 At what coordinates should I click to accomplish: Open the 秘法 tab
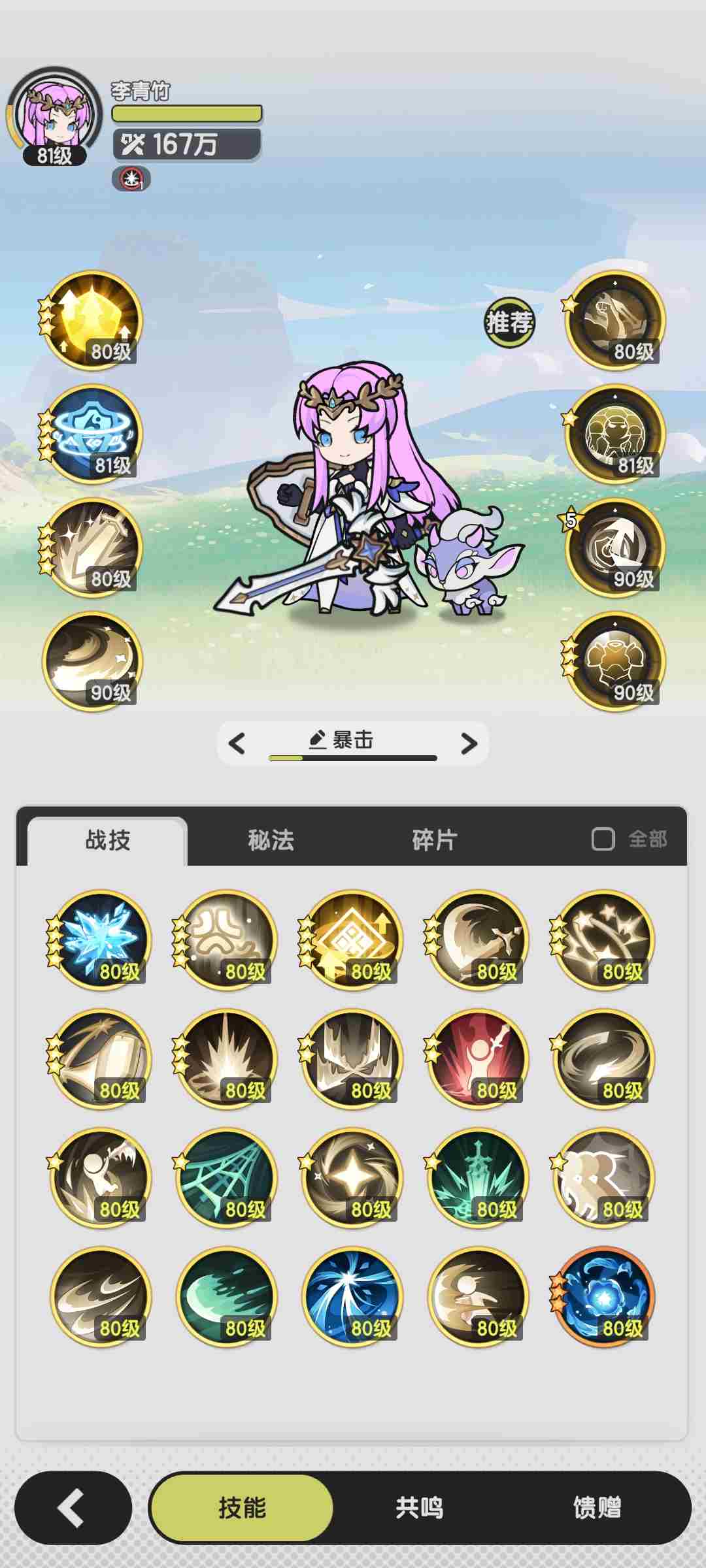(x=271, y=840)
